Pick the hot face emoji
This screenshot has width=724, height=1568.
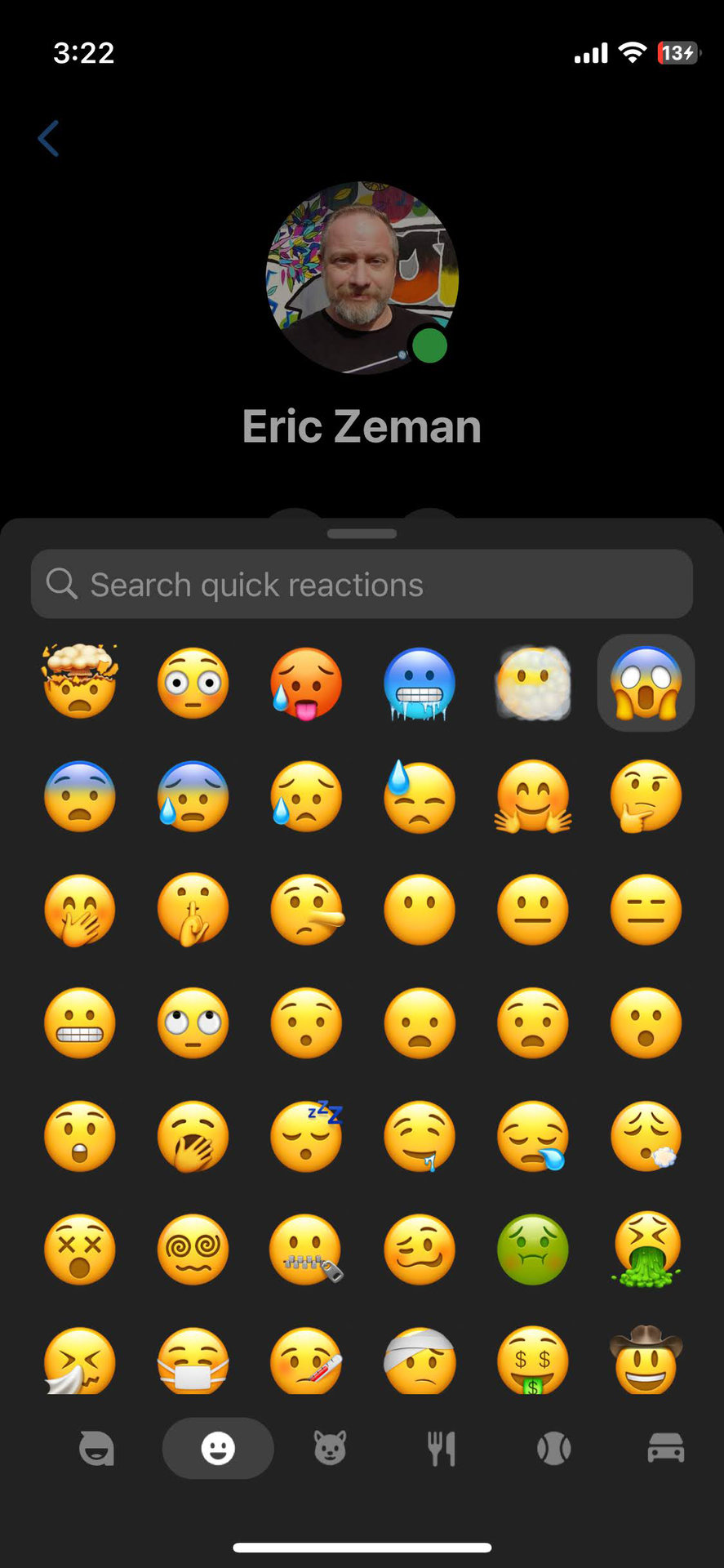point(306,684)
